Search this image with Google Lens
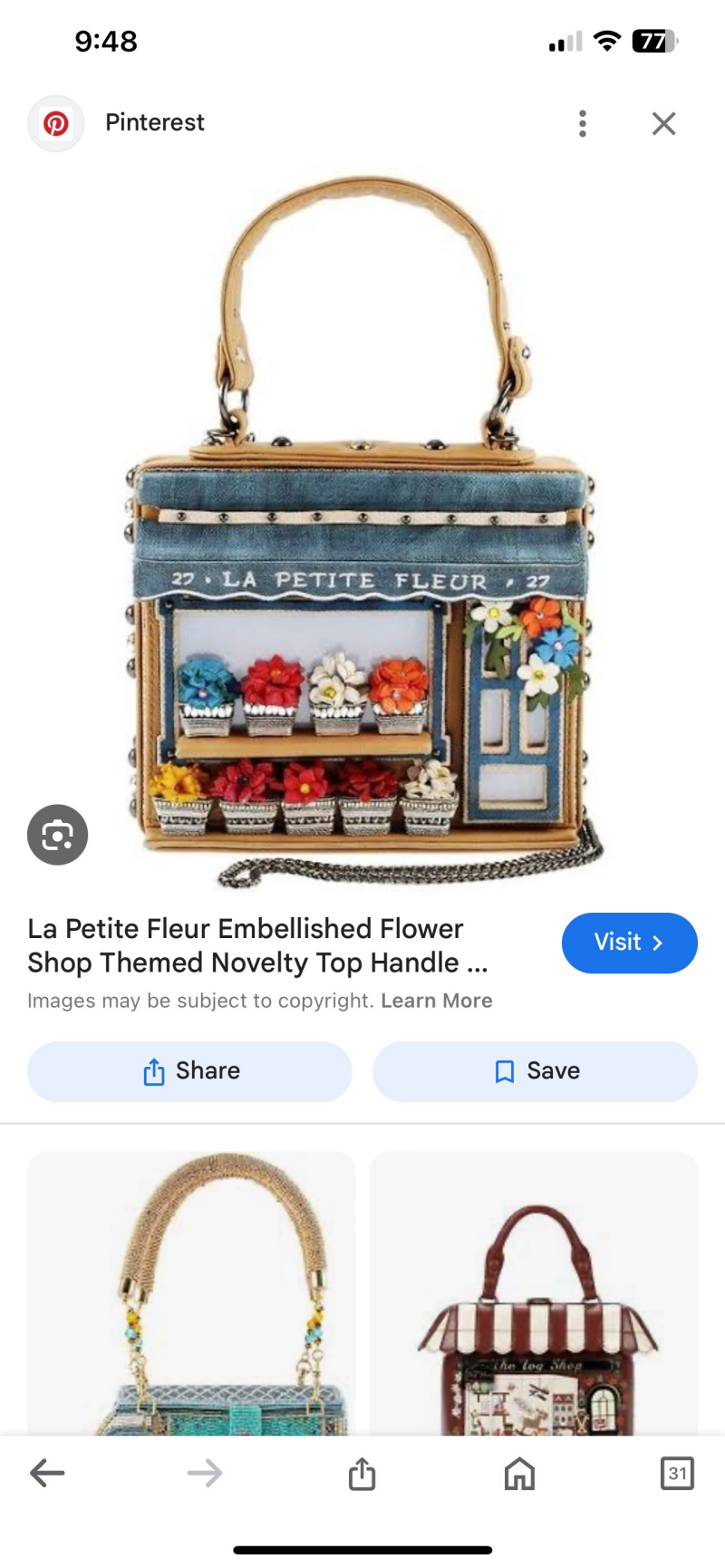The image size is (725, 1568). (x=57, y=834)
